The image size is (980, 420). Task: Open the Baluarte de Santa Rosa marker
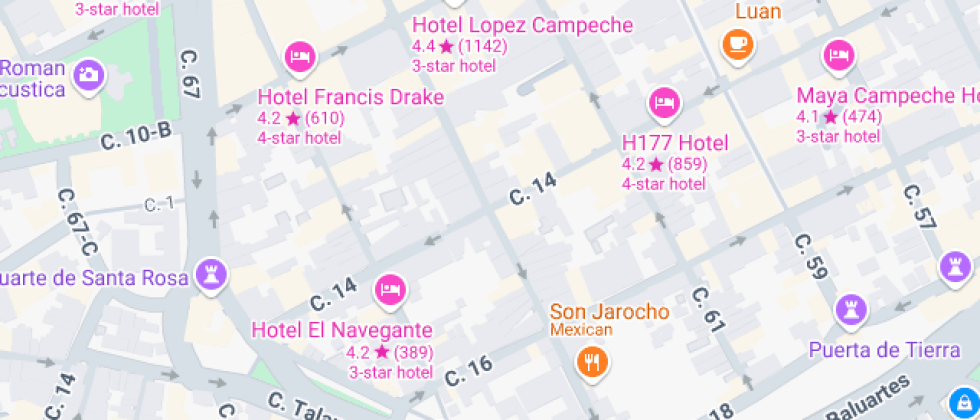point(212,273)
